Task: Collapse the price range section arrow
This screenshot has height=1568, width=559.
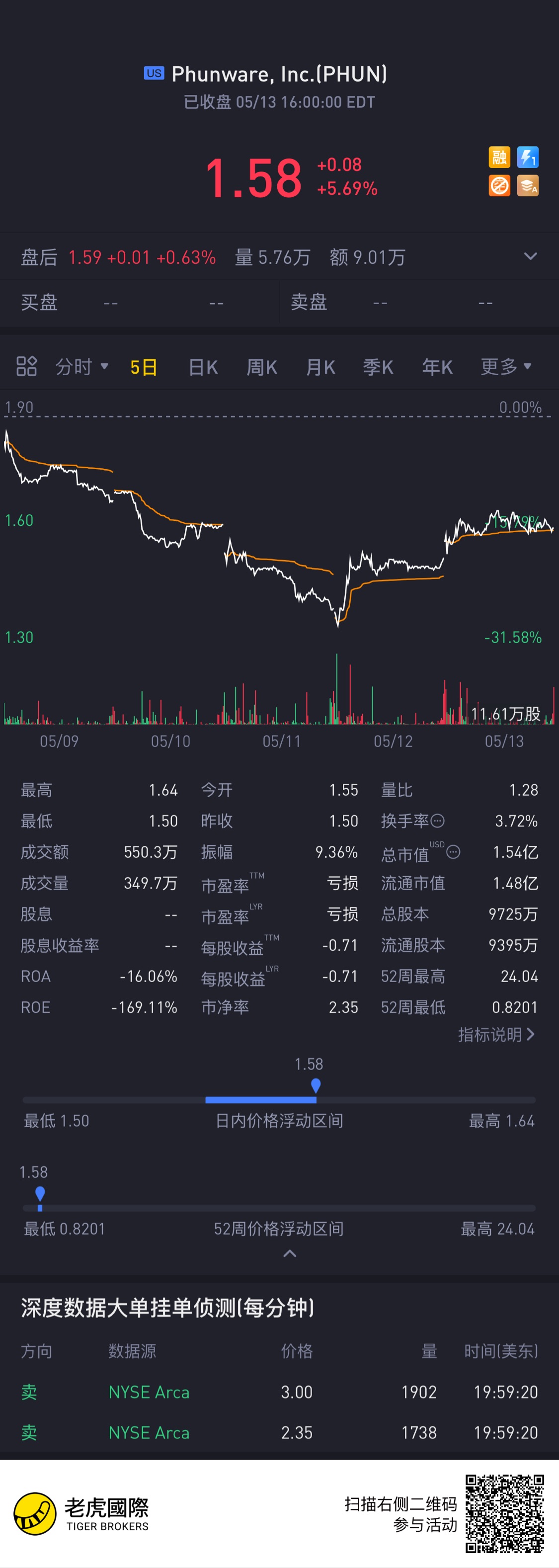Action: tap(290, 1253)
